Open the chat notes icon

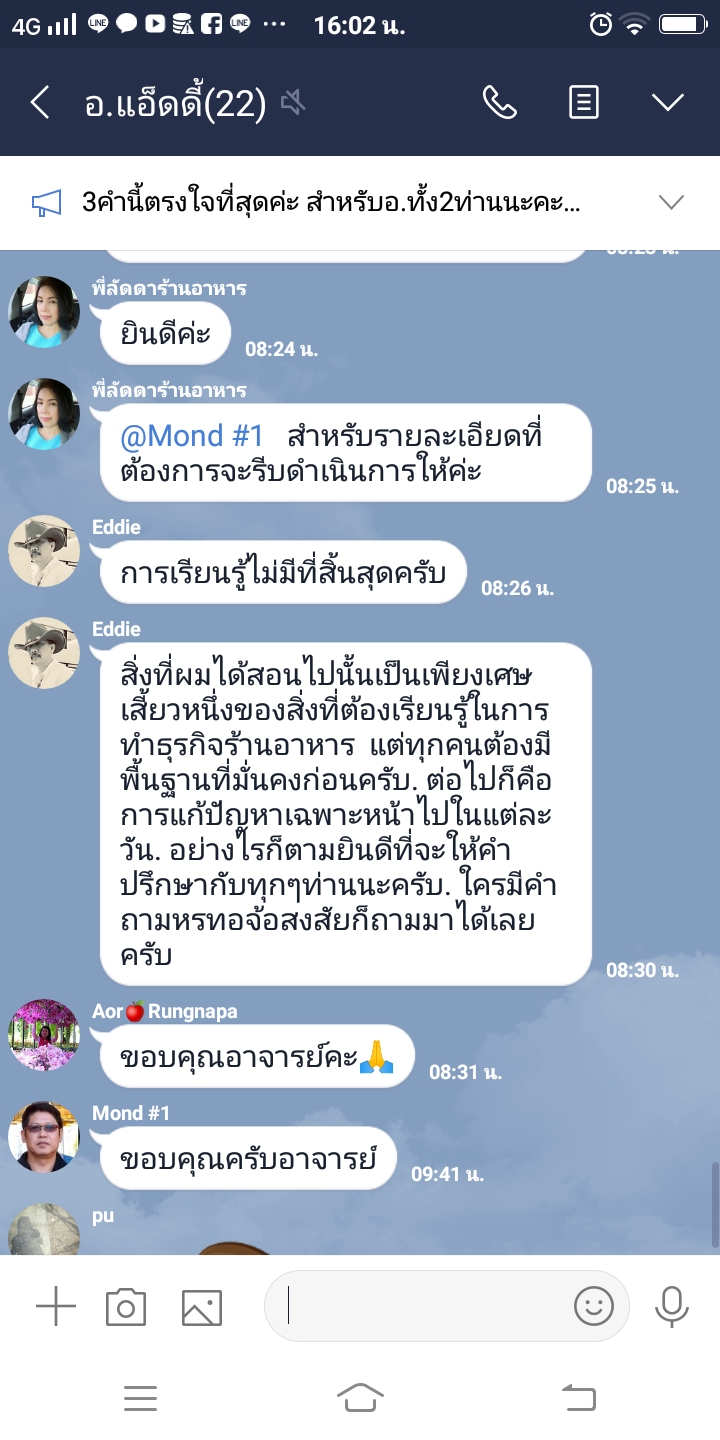(x=584, y=102)
